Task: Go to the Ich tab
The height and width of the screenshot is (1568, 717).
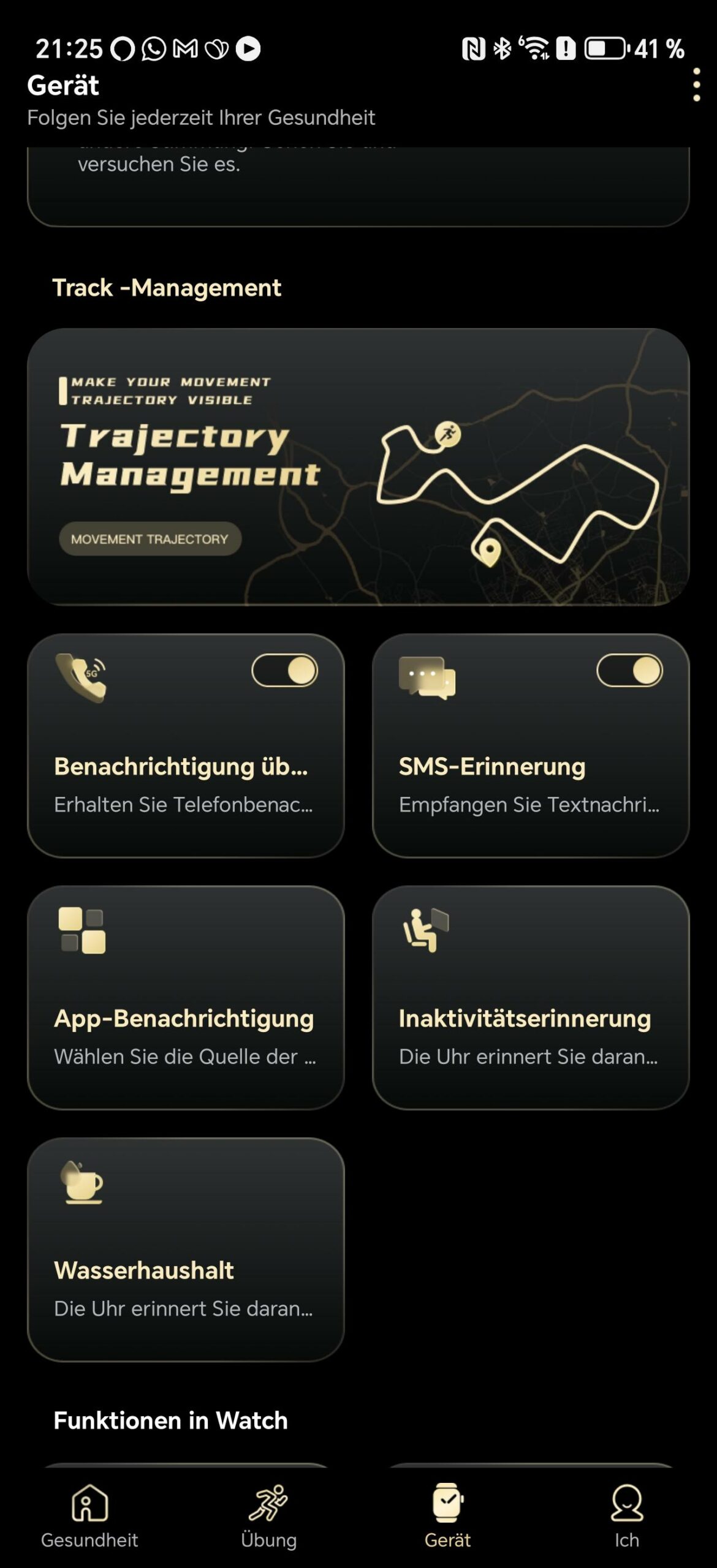Action: (x=626, y=1516)
